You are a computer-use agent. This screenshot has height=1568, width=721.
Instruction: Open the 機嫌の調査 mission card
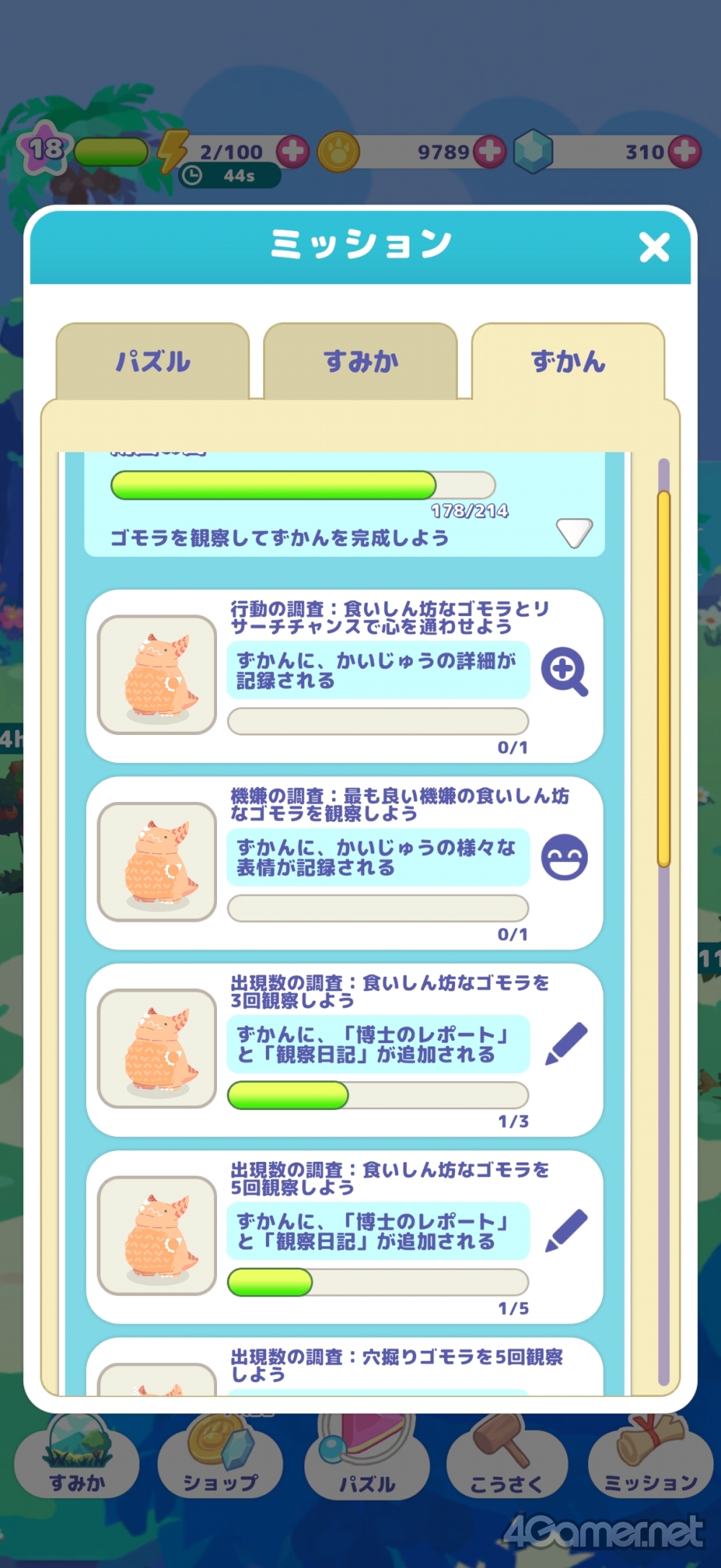(345, 863)
